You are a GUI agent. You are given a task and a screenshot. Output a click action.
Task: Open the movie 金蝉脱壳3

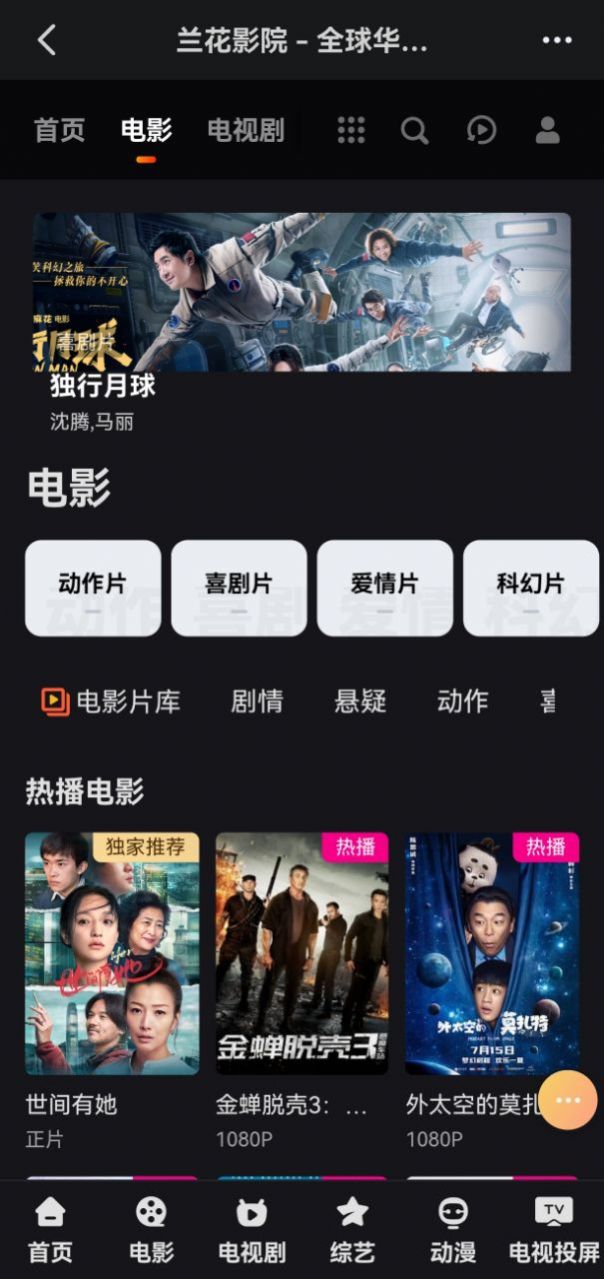coord(302,954)
